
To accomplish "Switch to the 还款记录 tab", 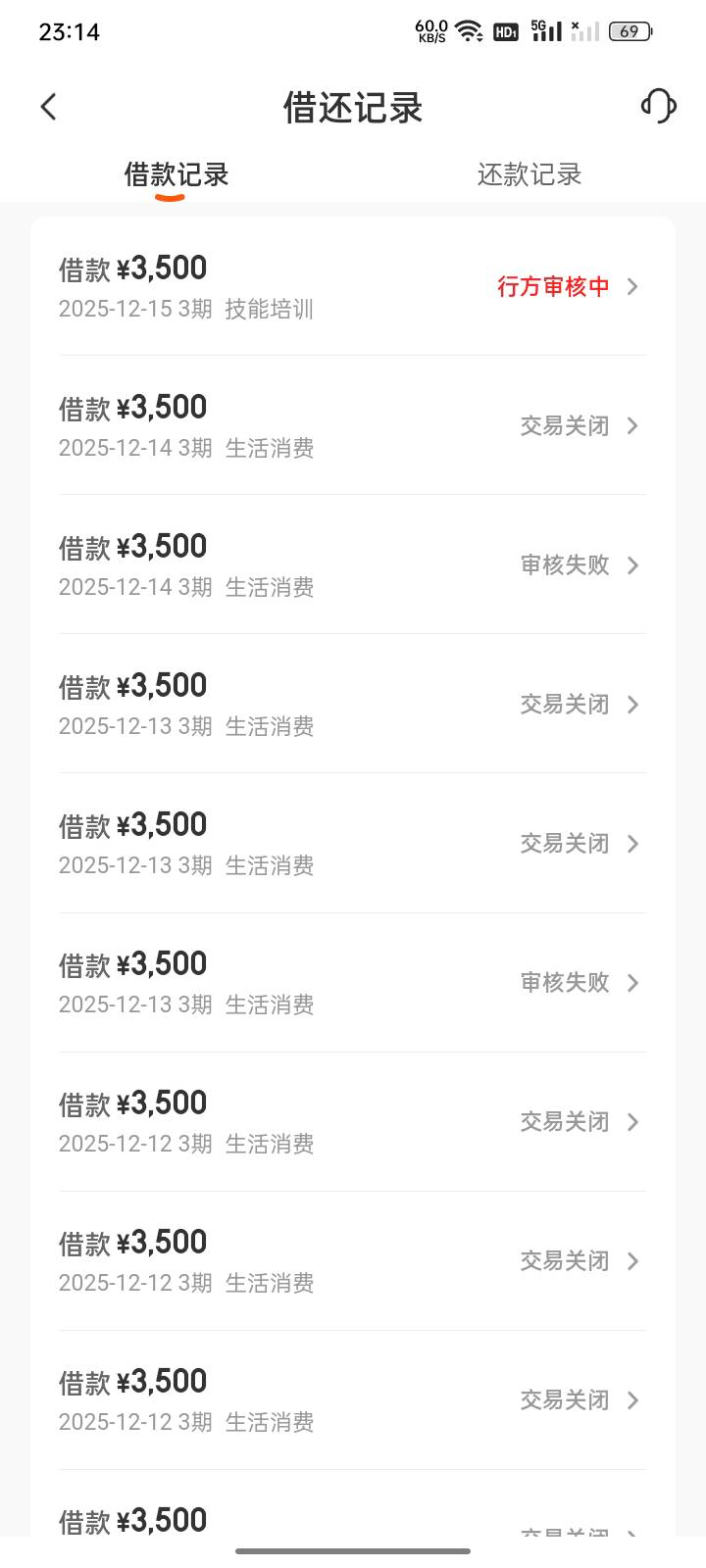I will (x=529, y=174).
